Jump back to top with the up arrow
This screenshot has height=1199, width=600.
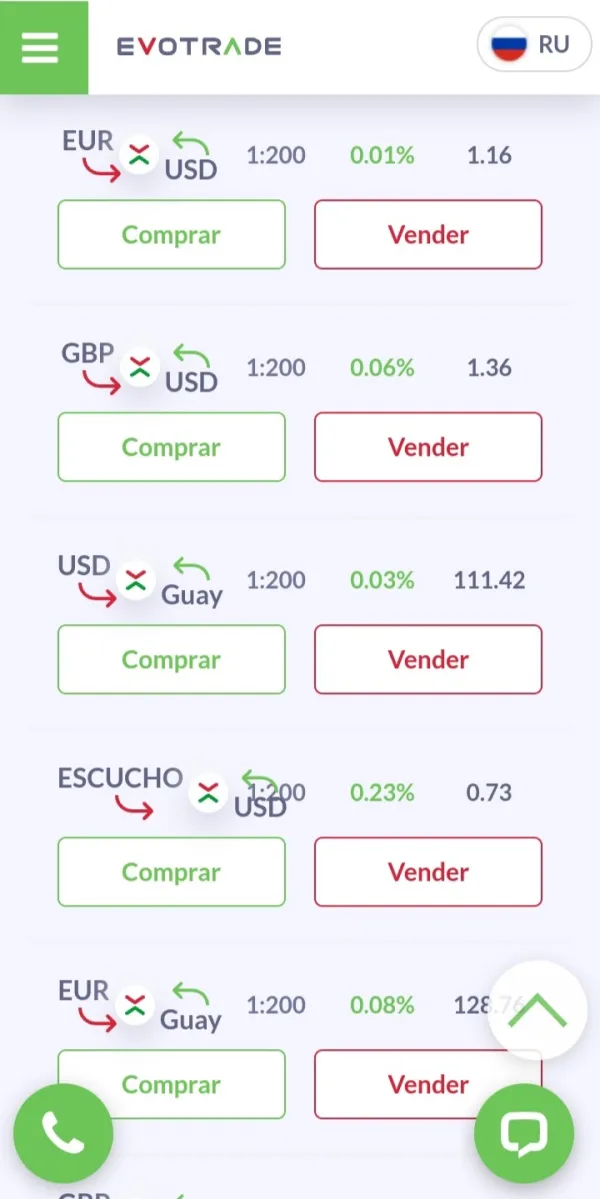(x=537, y=1011)
